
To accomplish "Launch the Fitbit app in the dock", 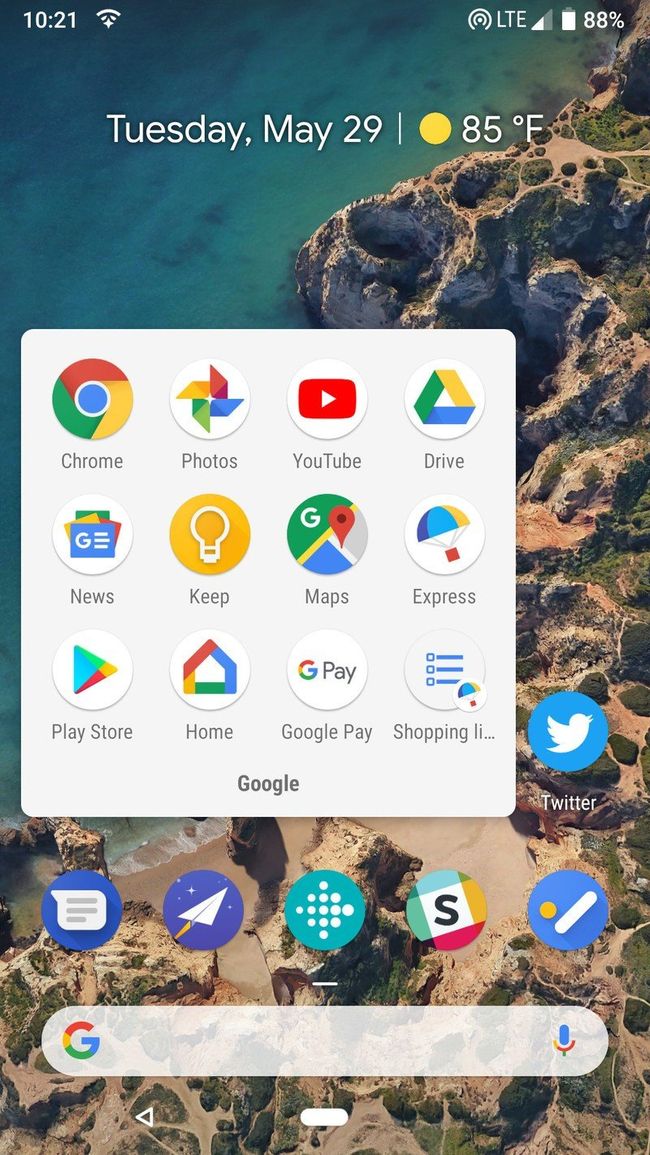I will pyautogui.click(x=325, y=910).
